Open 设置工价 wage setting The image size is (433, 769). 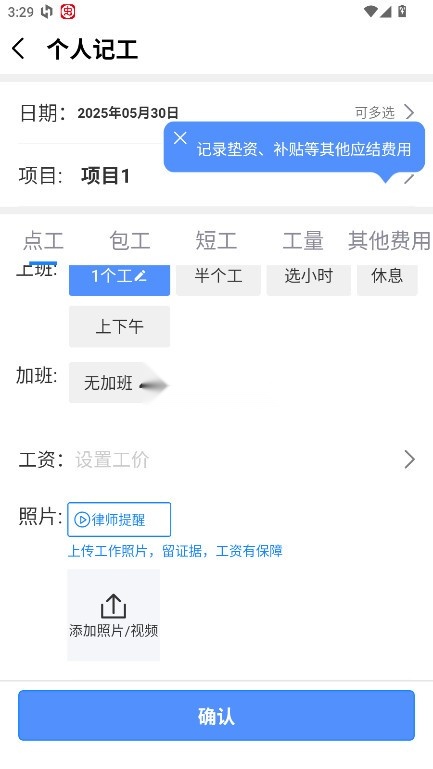[216, 460]
